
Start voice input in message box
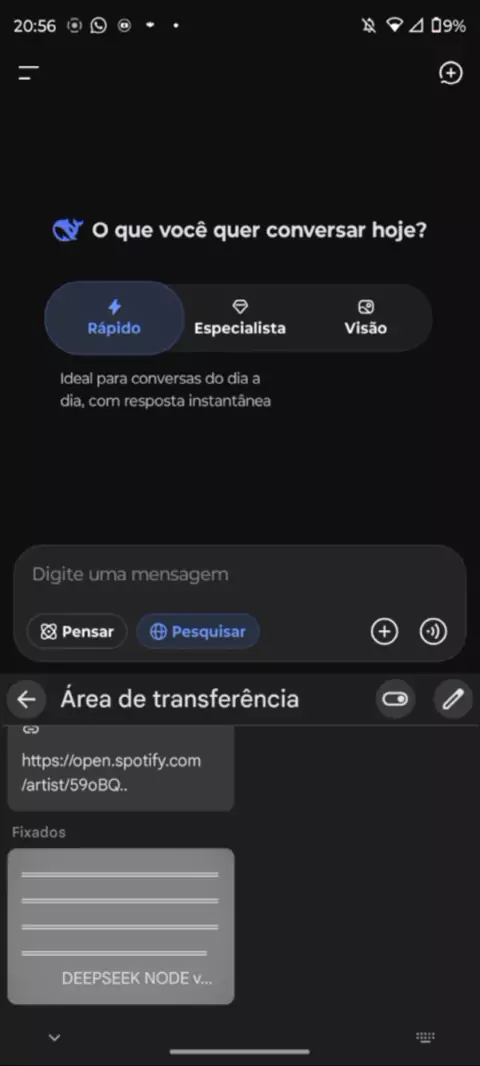click(433, 632)
